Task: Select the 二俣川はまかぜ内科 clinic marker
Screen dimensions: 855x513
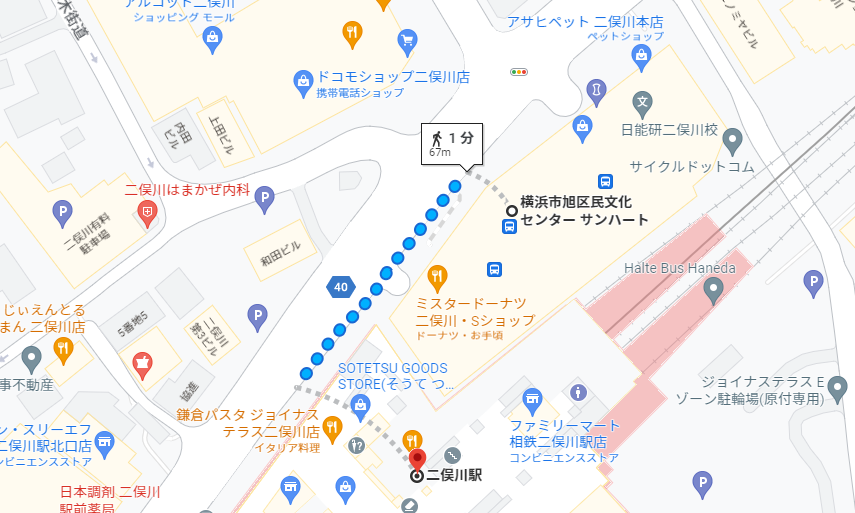Action: coord(148,212)
